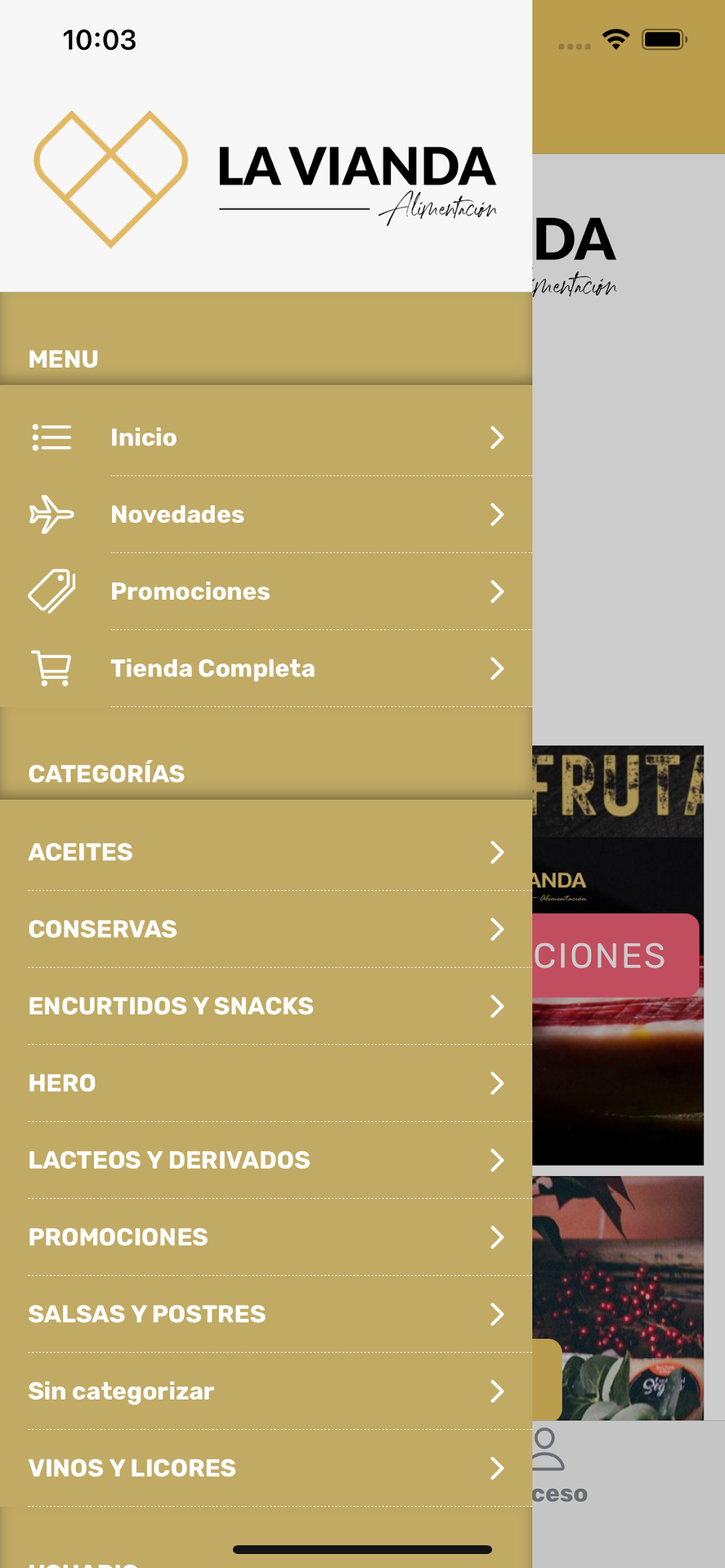This screenshot has height=1568, width=725.
Task: Open ENCURTIDOS Y SNACKS category
Action: coord(266,1006)
